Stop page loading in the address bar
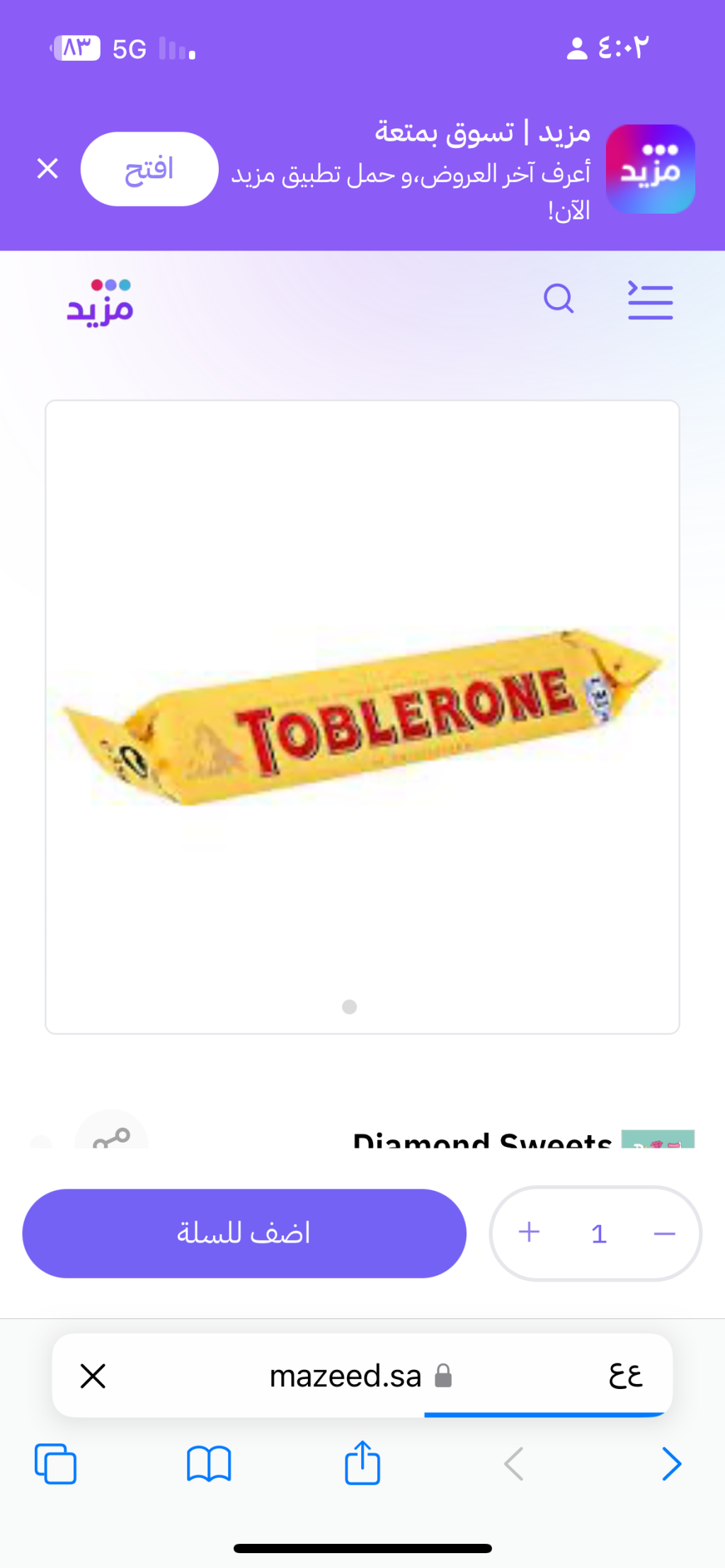Screen dimensions: 725x1568 click(93, 1376)
